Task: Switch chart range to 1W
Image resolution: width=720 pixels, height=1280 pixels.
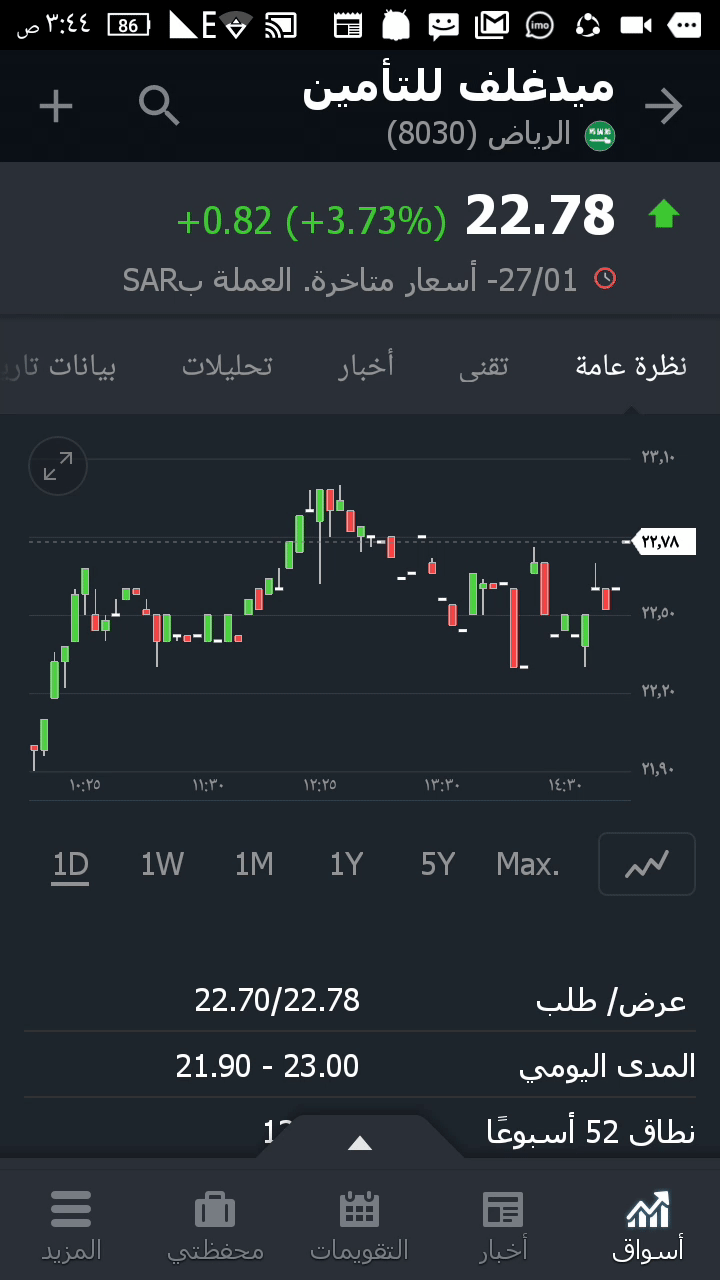Action: click(162, 864)
